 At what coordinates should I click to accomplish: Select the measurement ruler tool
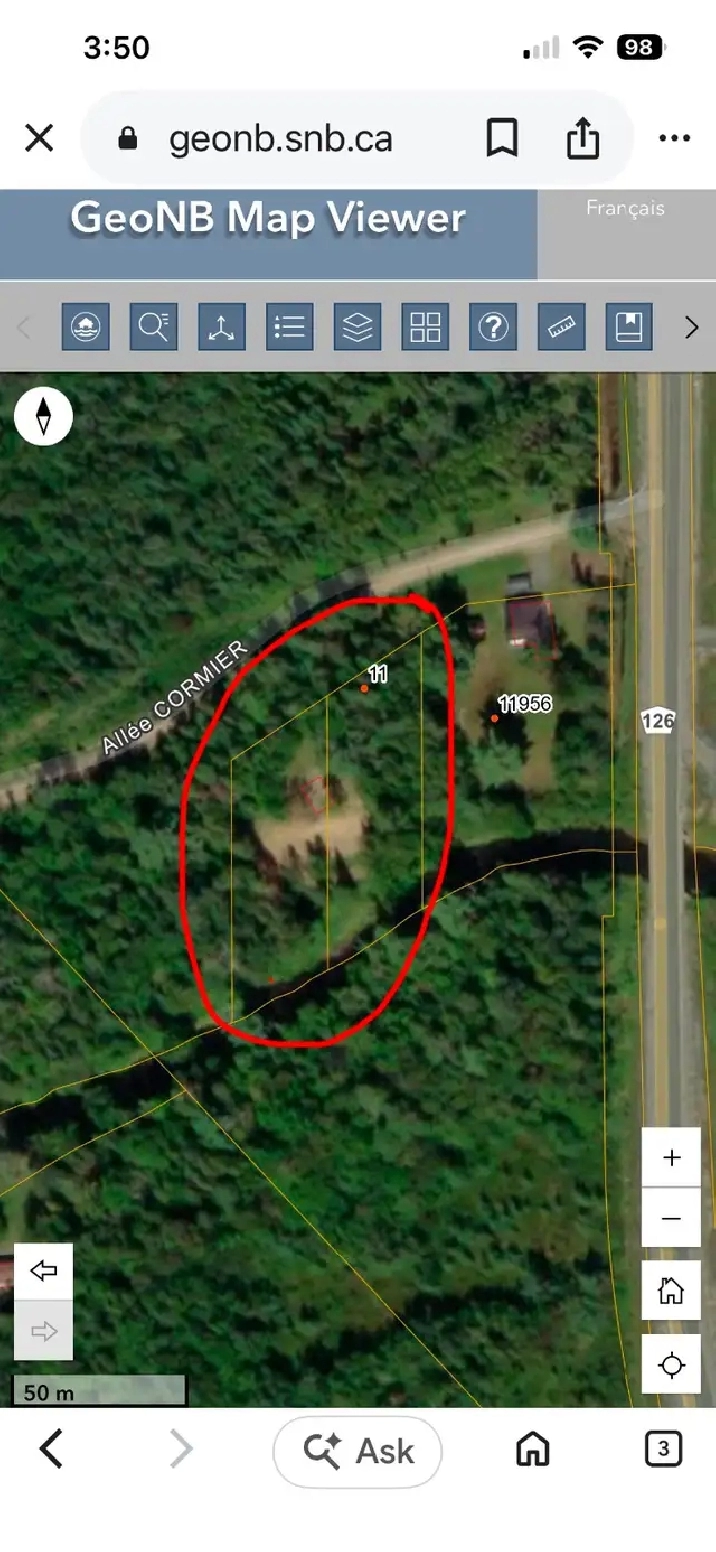click(x=562, y=327)
